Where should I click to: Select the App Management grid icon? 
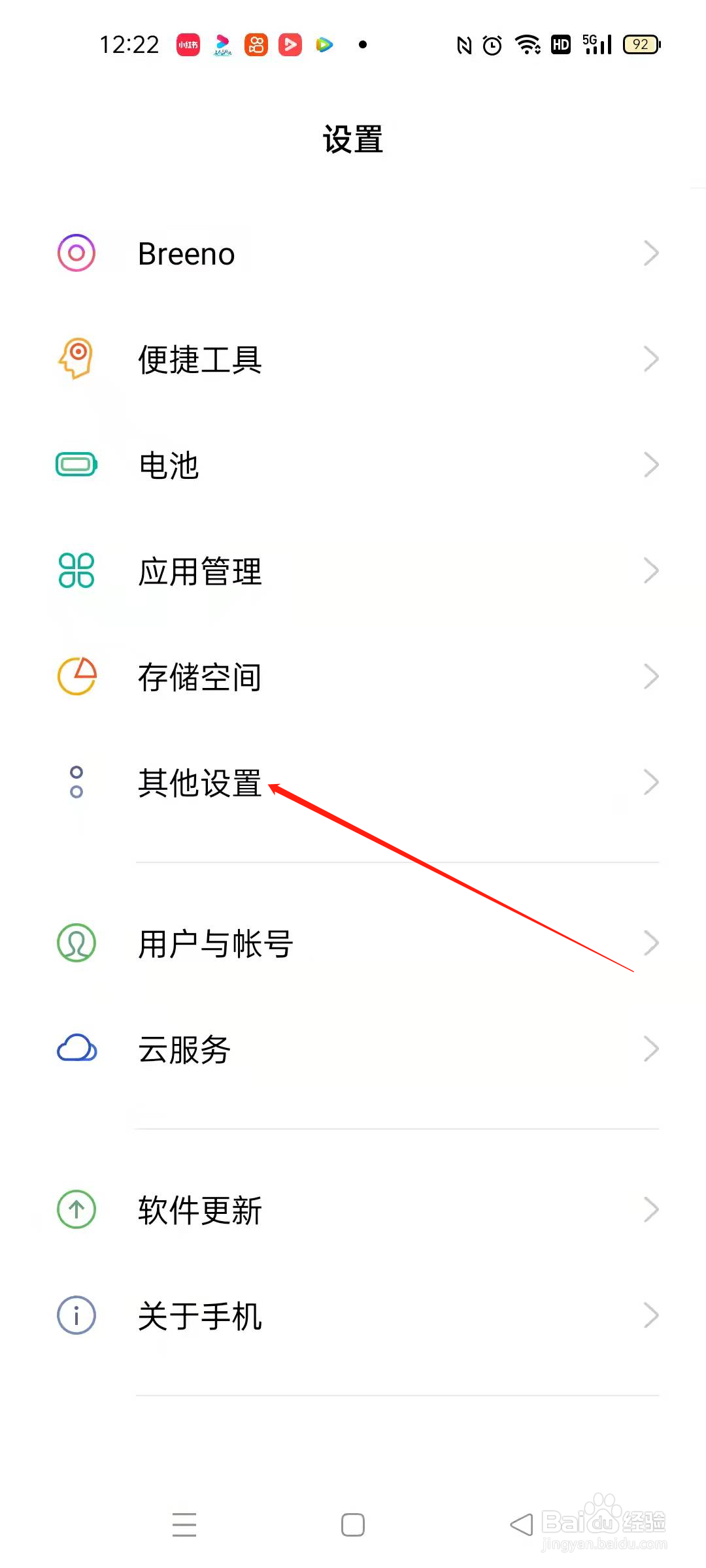click(x=76, y=571)
